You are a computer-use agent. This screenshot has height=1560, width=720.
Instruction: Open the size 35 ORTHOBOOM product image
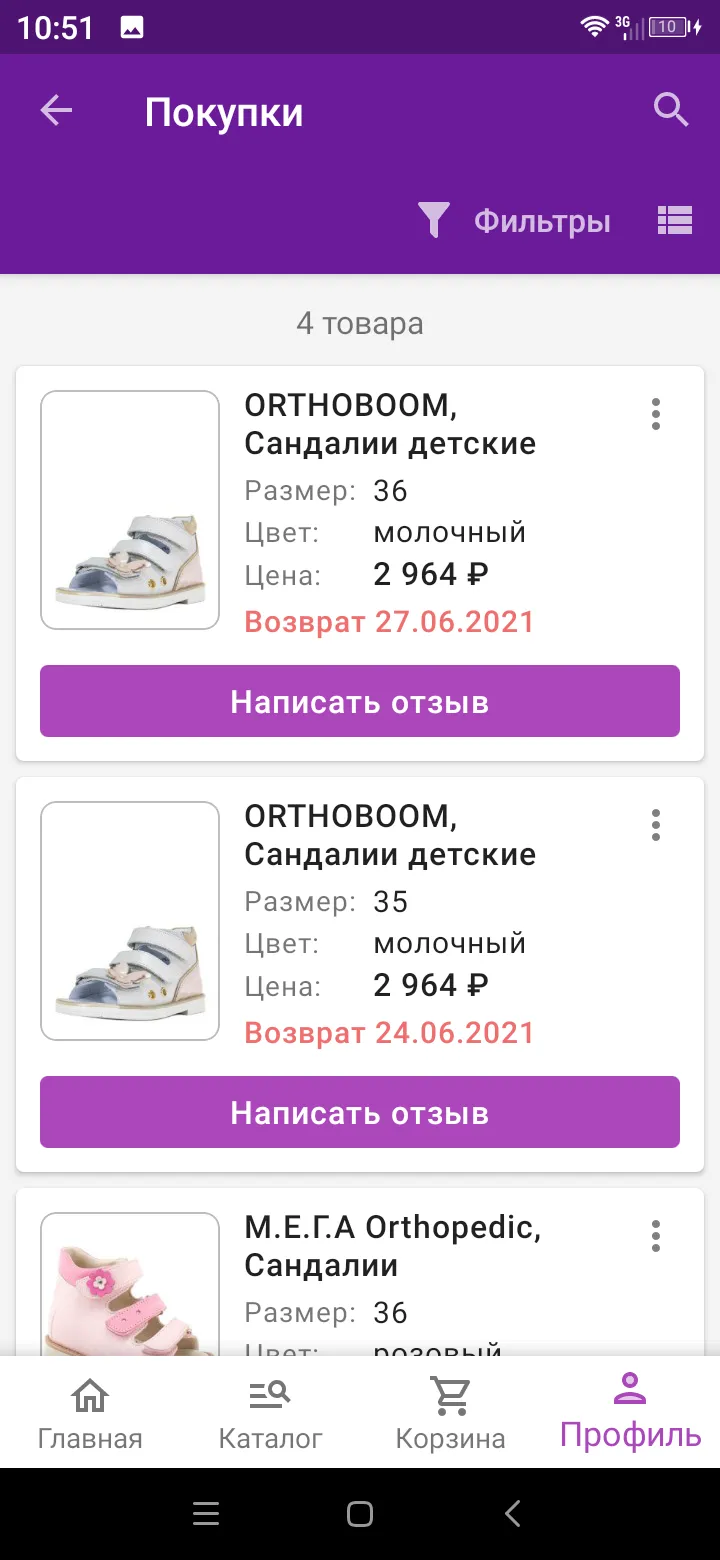tap(130, 921)
